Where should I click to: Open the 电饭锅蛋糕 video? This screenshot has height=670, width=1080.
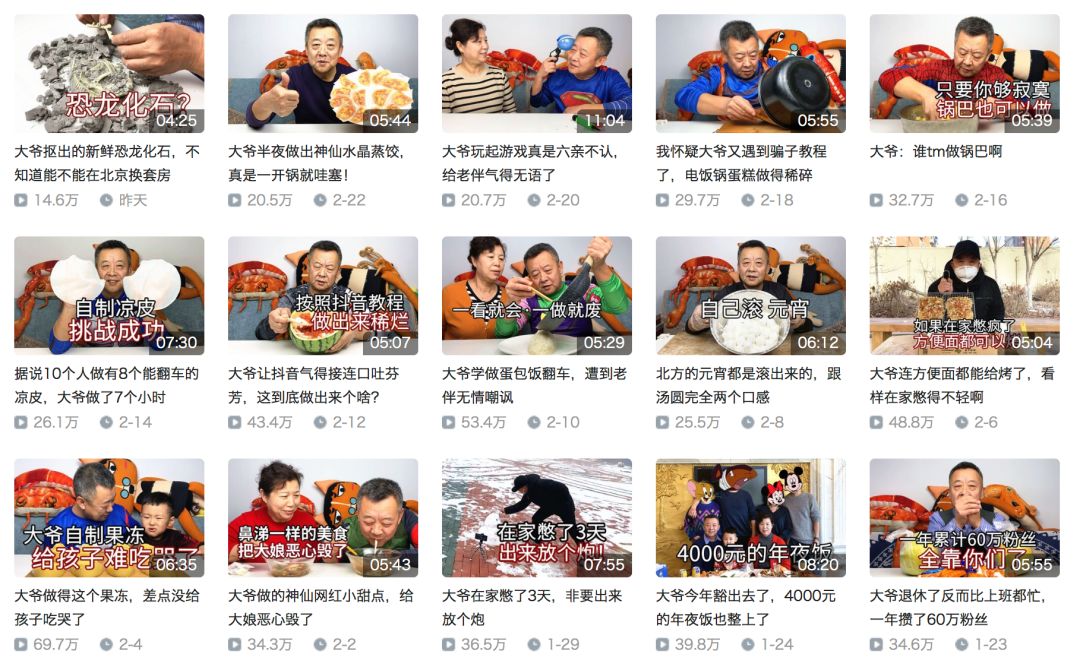pyautogui.click(x=751, y=73)
